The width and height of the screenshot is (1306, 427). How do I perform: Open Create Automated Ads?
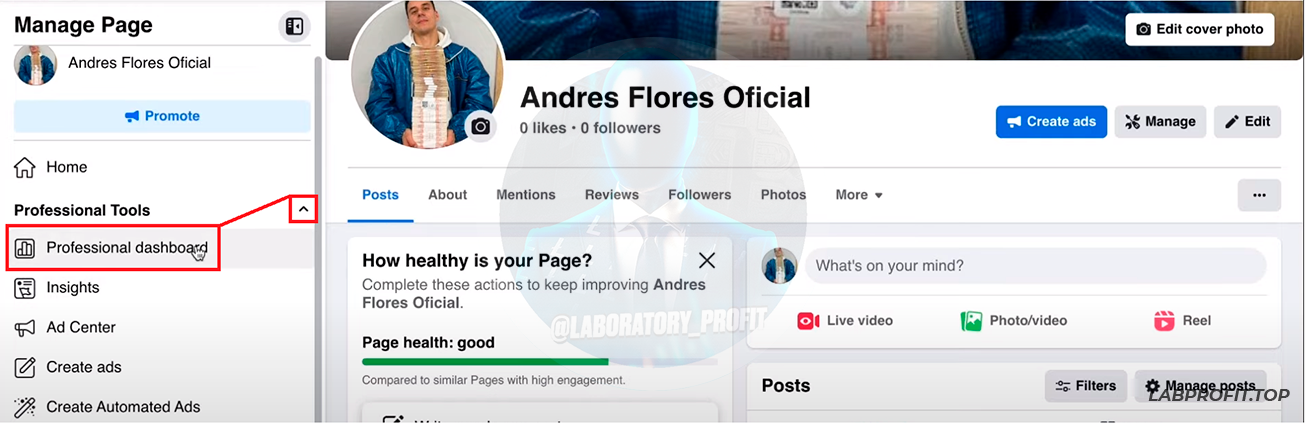[122, 407]
